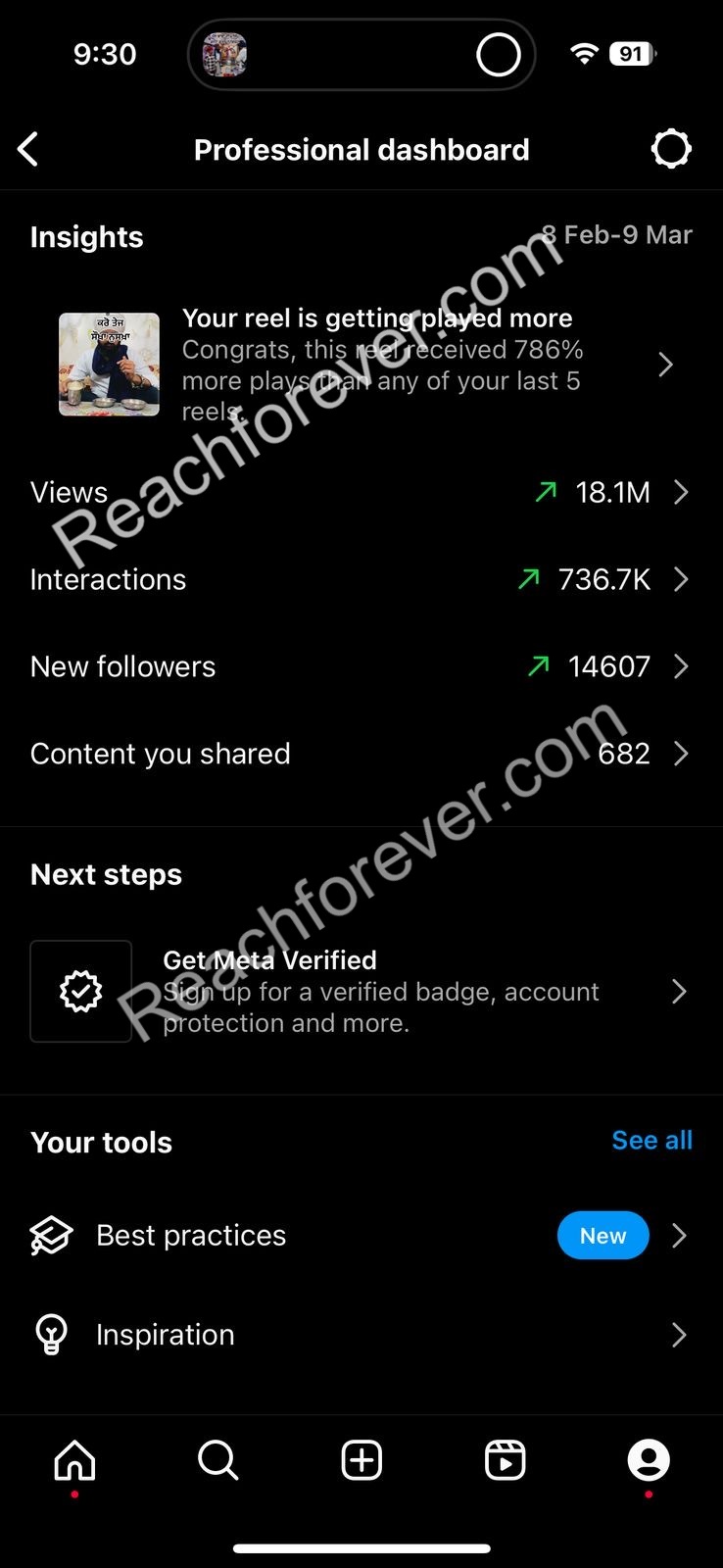Screen dimensions: 723x1568
Task: Open the Inspiration tool
Action: [x=361, y=1335]
